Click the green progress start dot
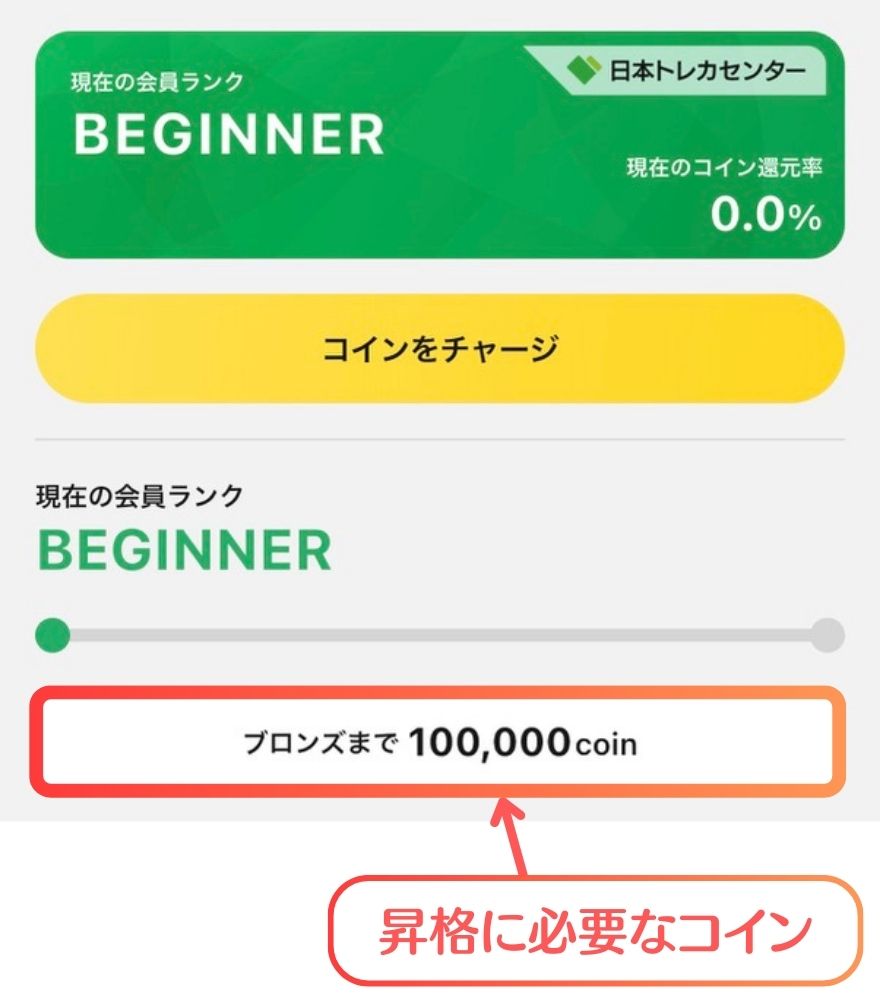The image size is (880, 1000). (x=52, y=634)
